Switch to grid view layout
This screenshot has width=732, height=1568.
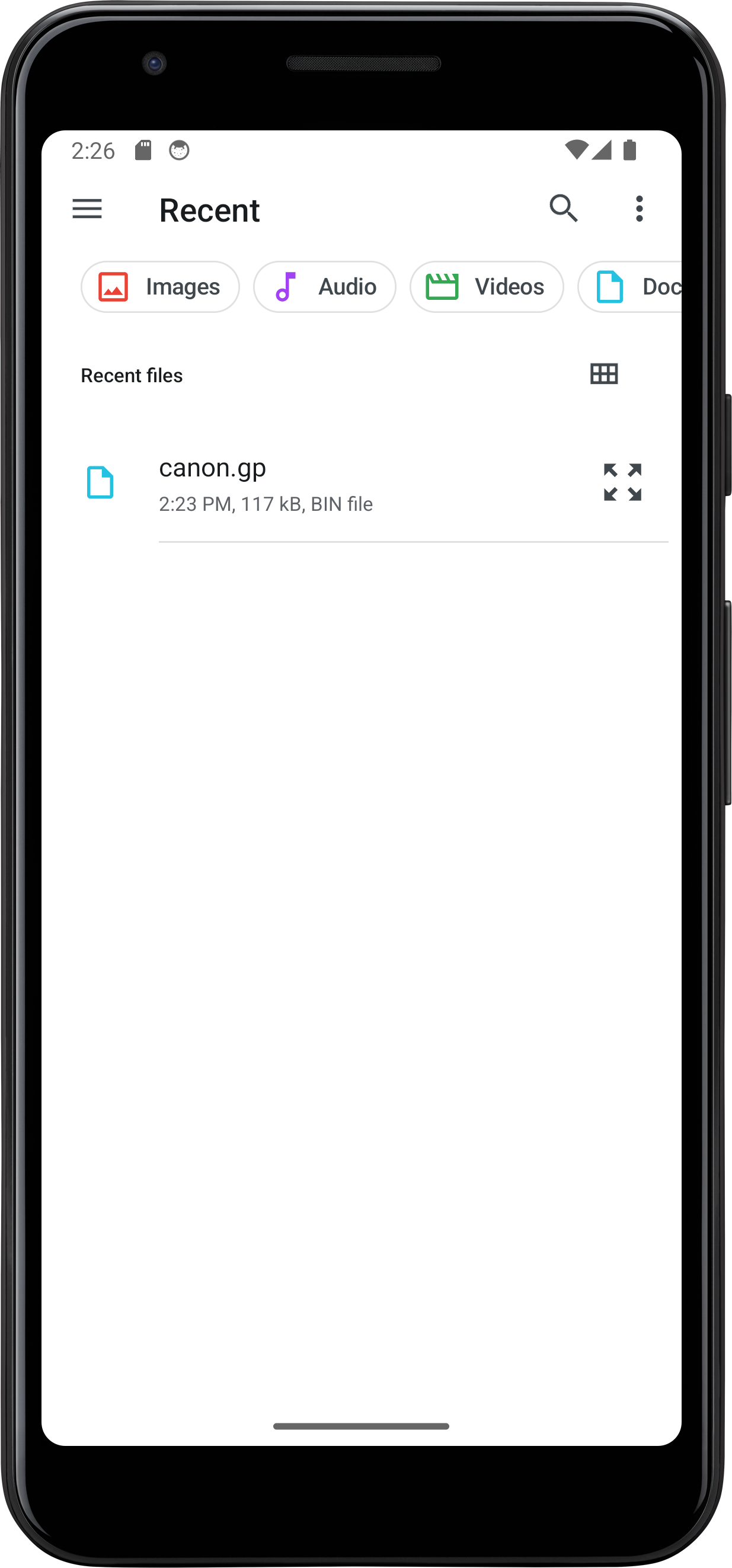click(603, 374)
